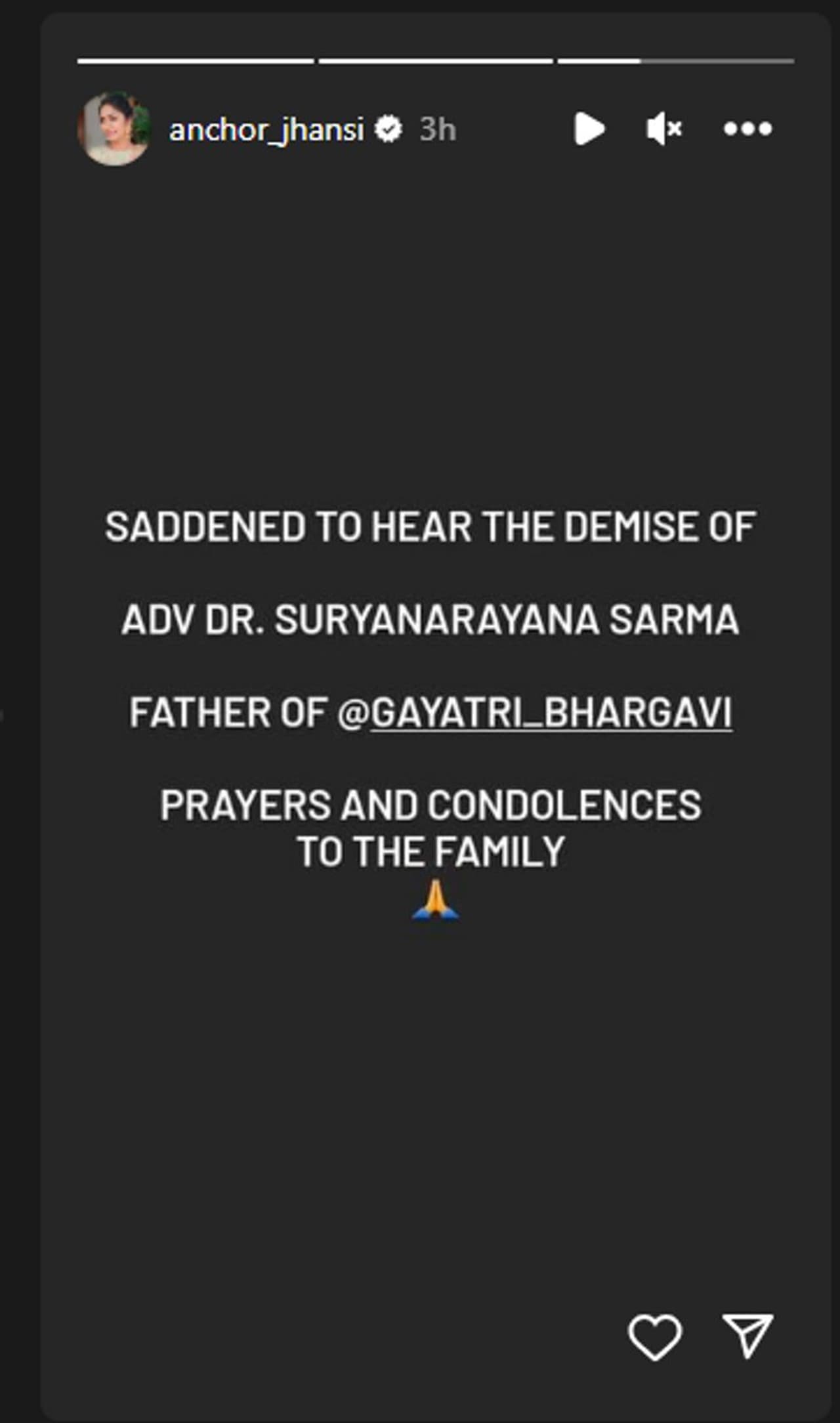The height and width of the screenshot is (1423, 840).
Task: Open anchor_jhansi's profile picture
Action: point(115,129)
